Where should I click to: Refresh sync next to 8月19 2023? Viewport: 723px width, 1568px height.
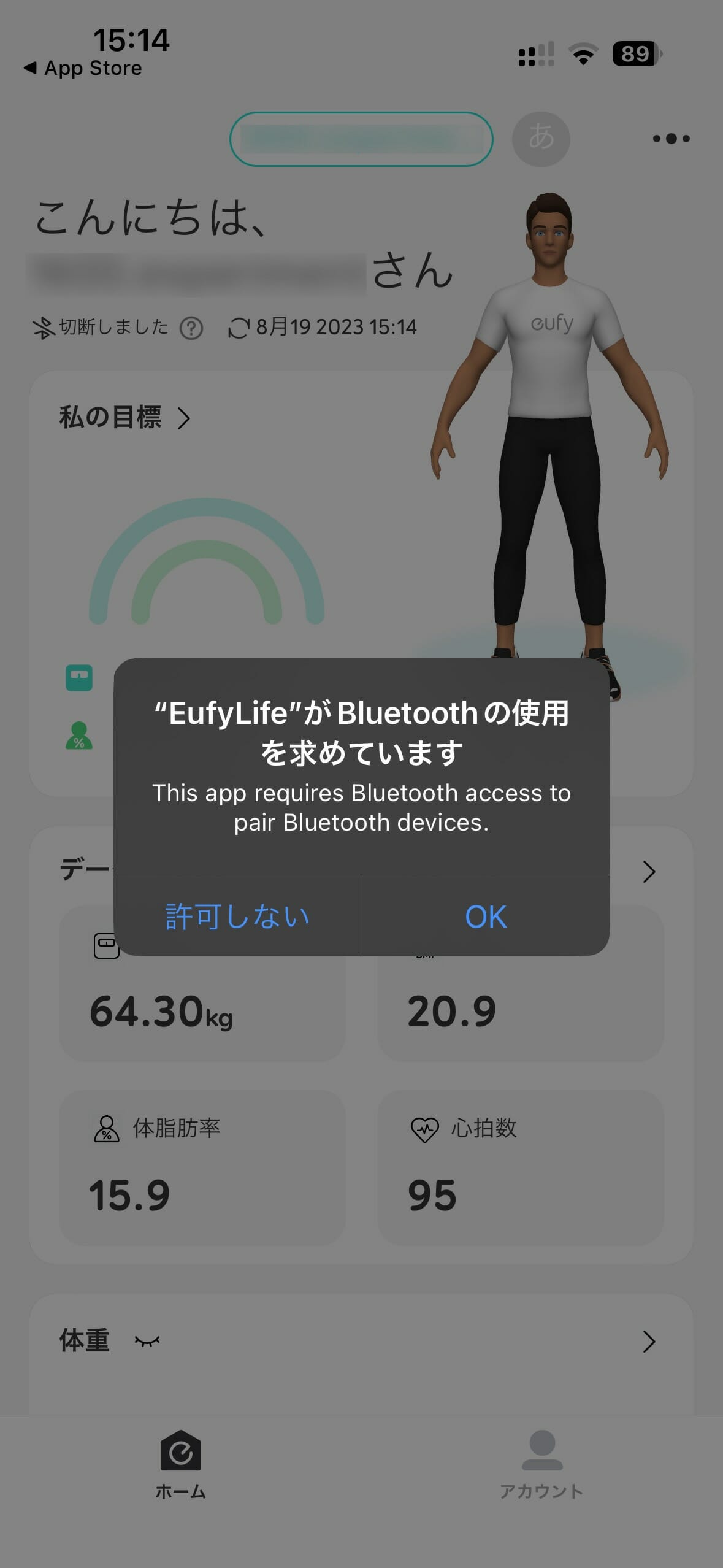click(x=238, y=328)
